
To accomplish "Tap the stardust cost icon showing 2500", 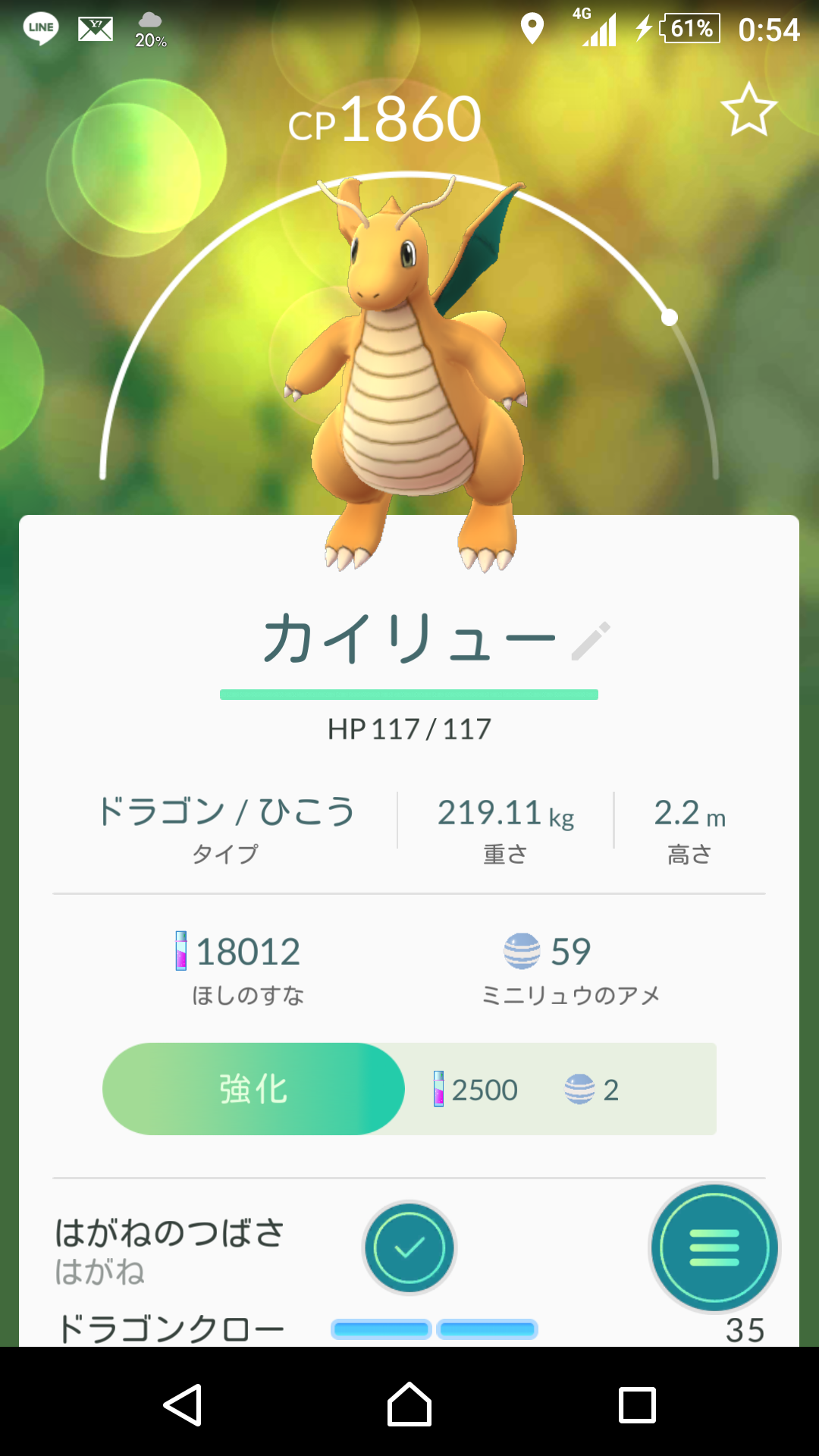I will pos(440,1089).
